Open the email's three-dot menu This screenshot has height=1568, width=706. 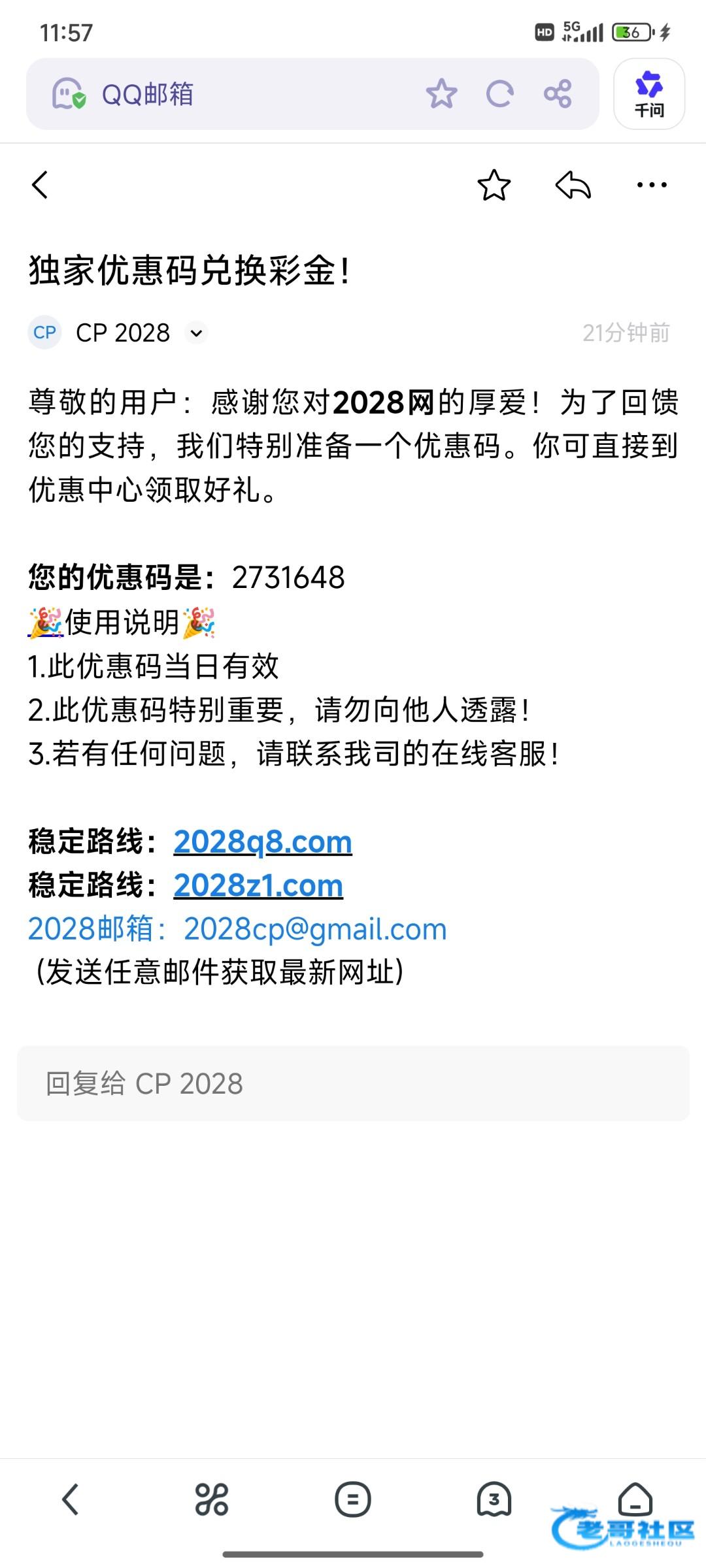pyautogui.click(x=651, y=185)
